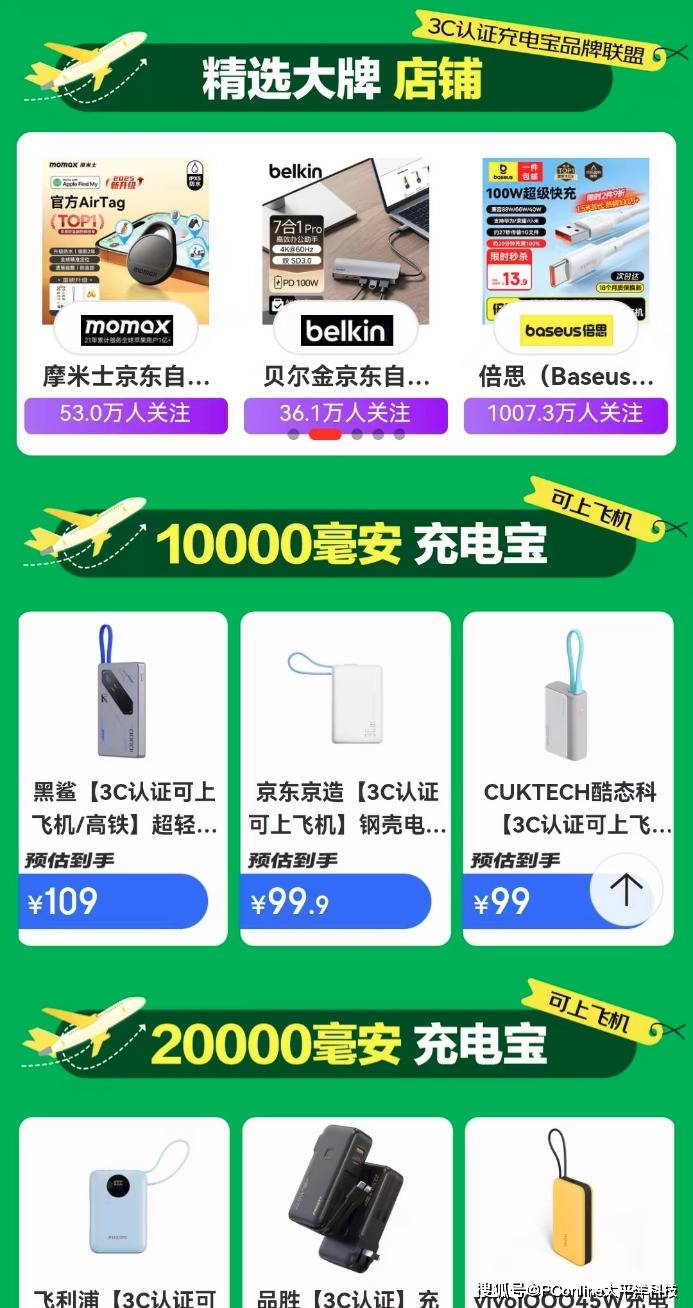
Task: Open the Baseus store card
Action: tap(566, 260)
